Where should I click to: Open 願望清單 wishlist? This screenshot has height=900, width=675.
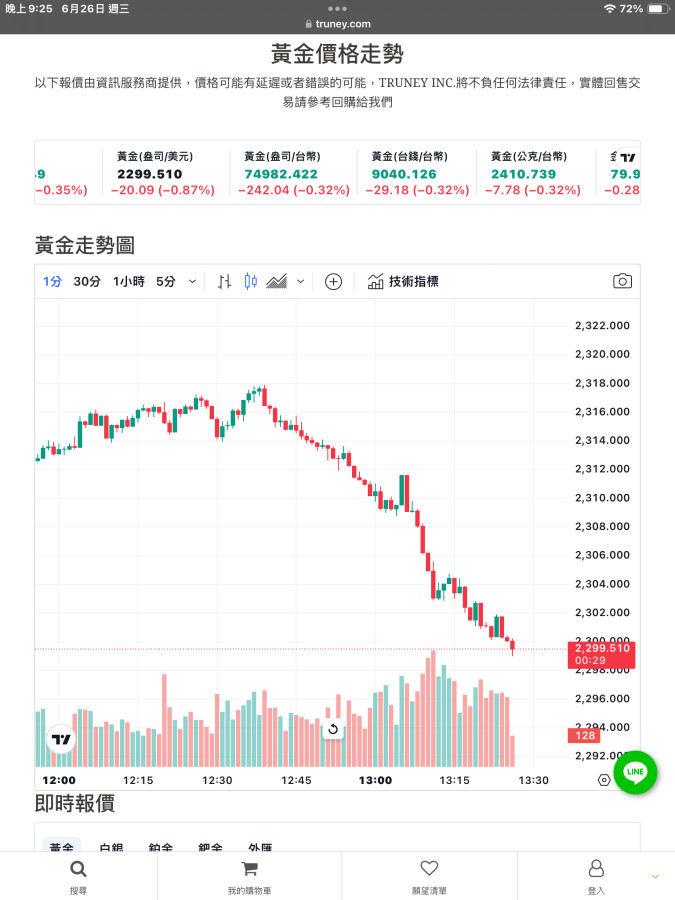429,875
